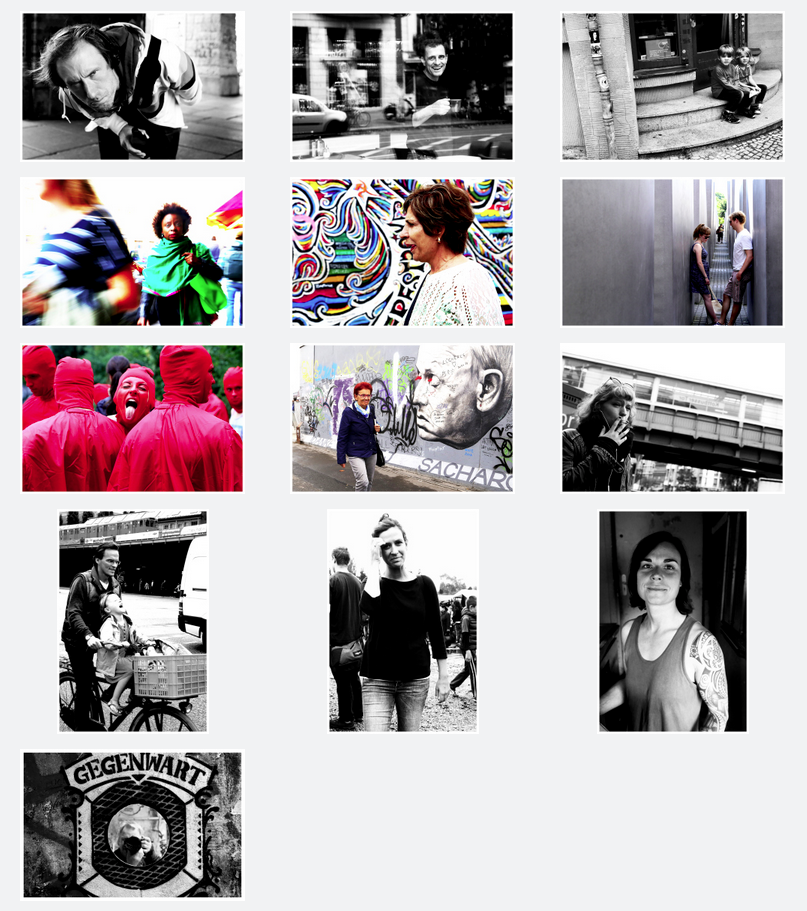Open the man and child on bicycle photo
The image size is (807, 911).
pos(133,621)
